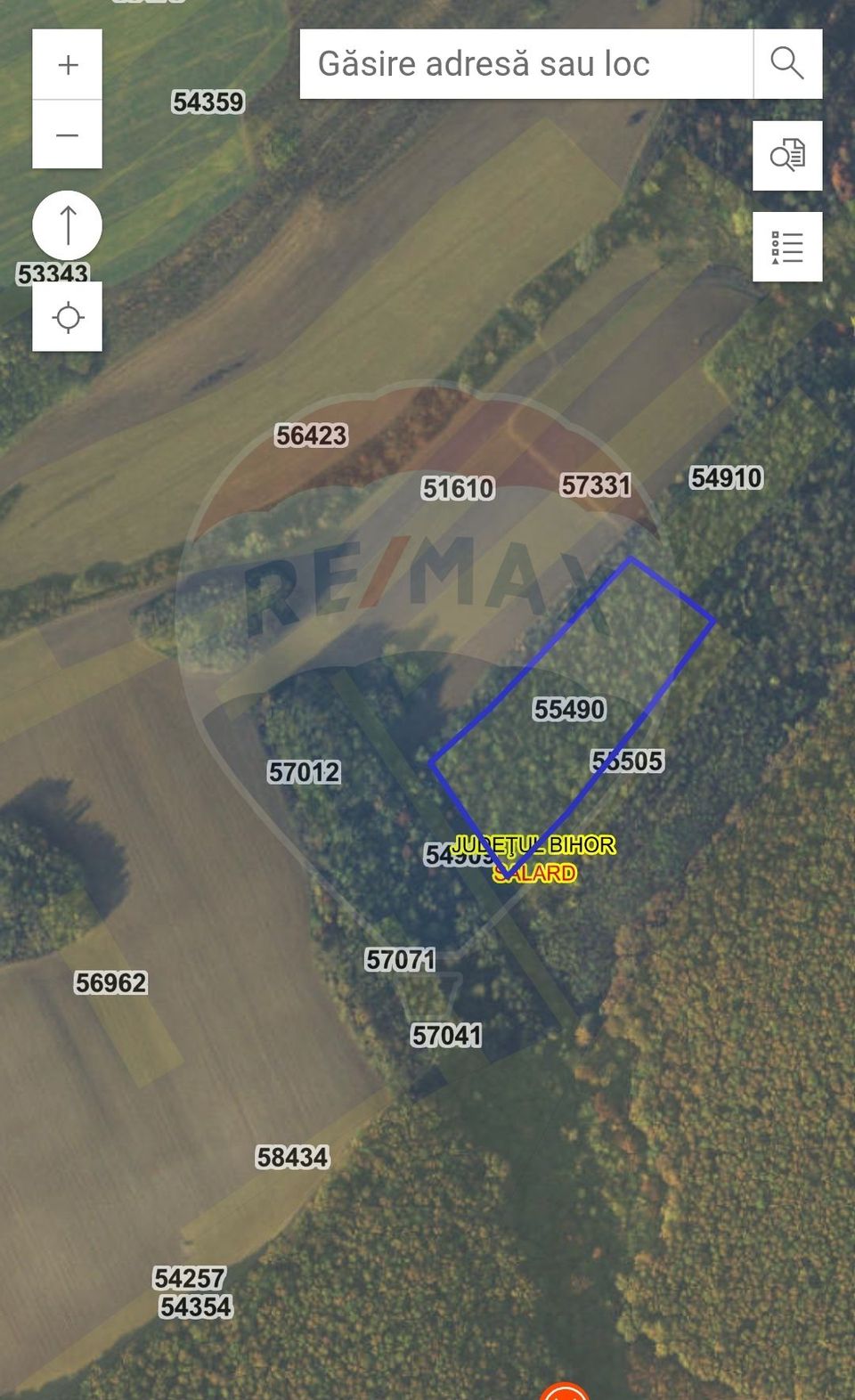
Task: Click the orange marker at screen bottom
Action: tap(564, 1394)
